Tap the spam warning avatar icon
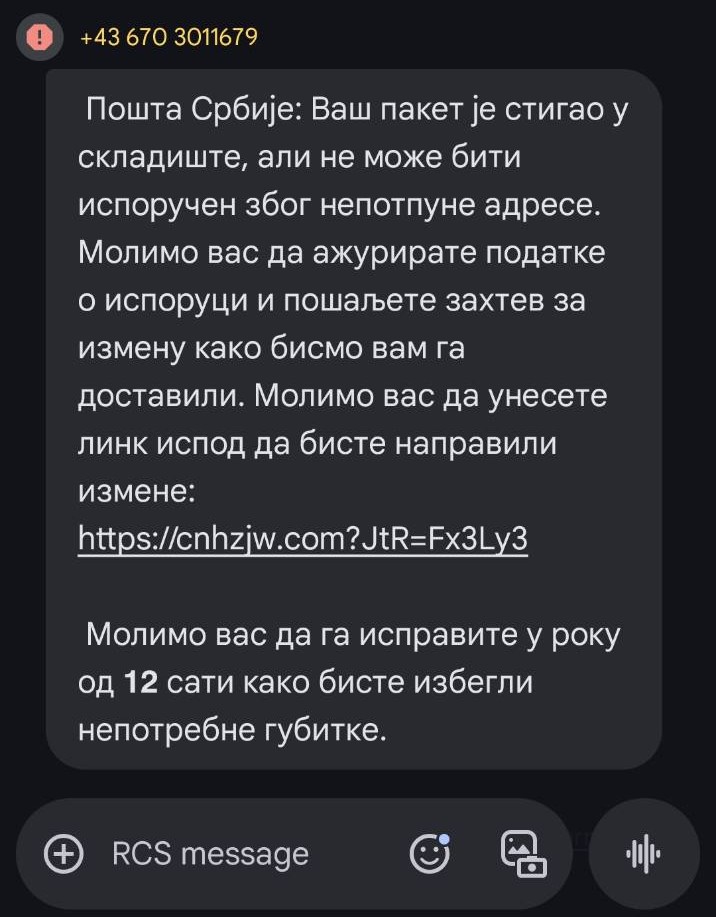 coord(40,38)
